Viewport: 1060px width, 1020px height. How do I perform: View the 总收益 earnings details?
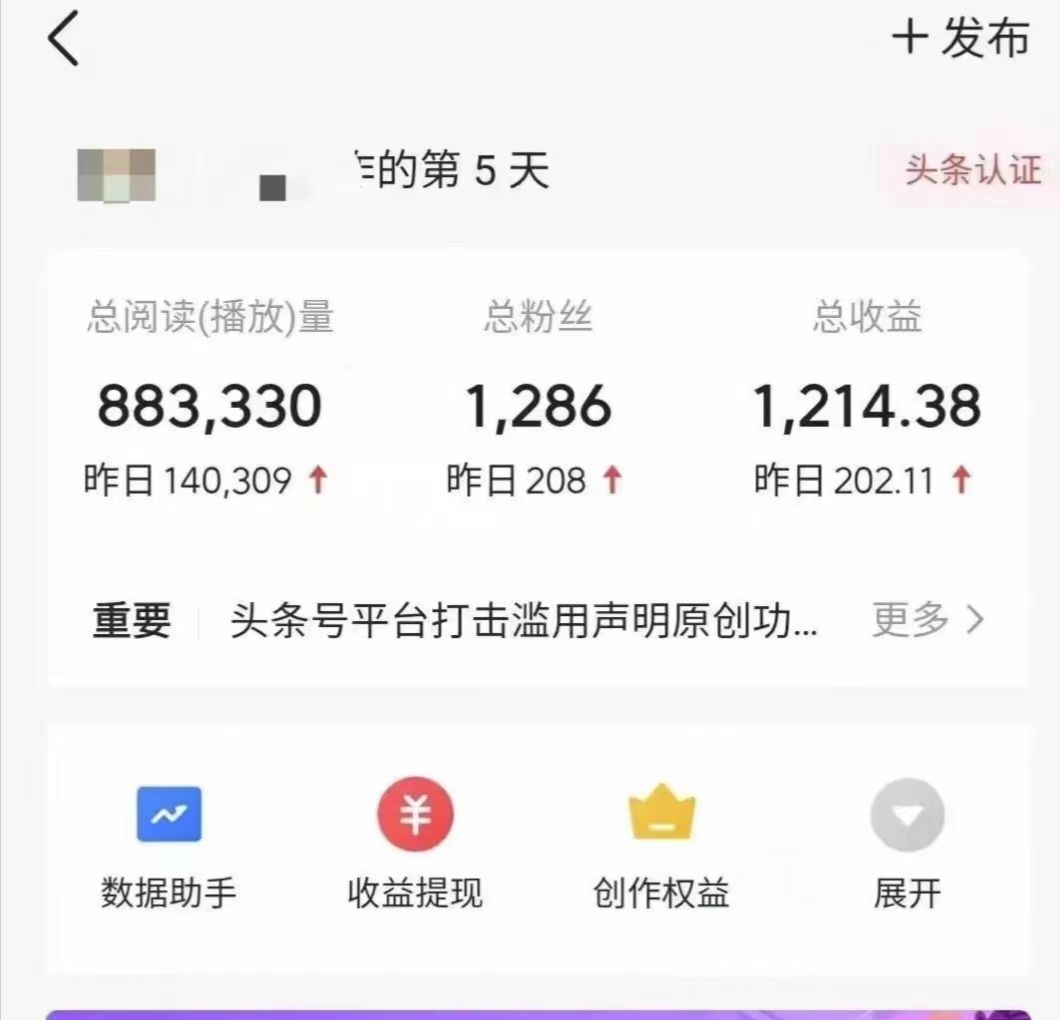866,407
